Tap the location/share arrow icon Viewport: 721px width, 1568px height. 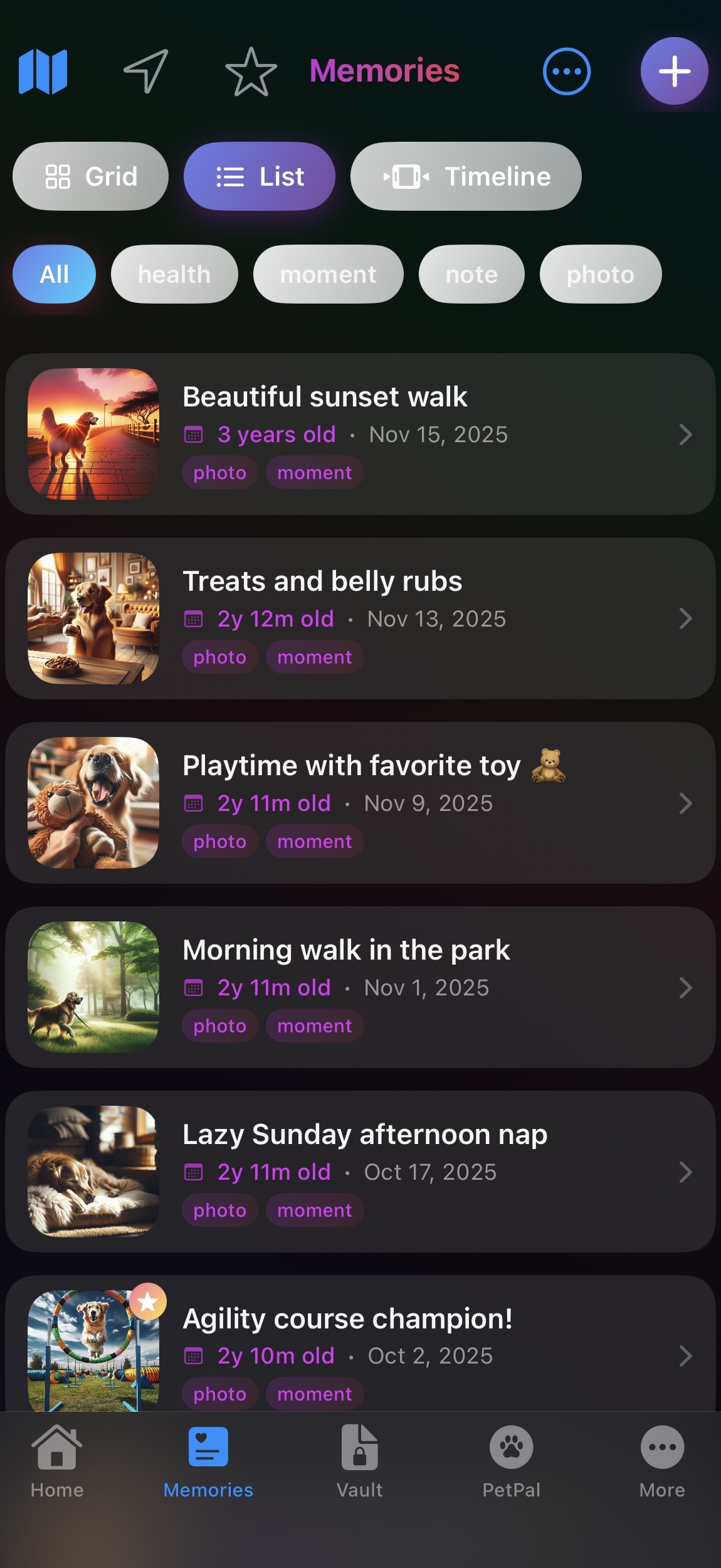pos(145,71)
